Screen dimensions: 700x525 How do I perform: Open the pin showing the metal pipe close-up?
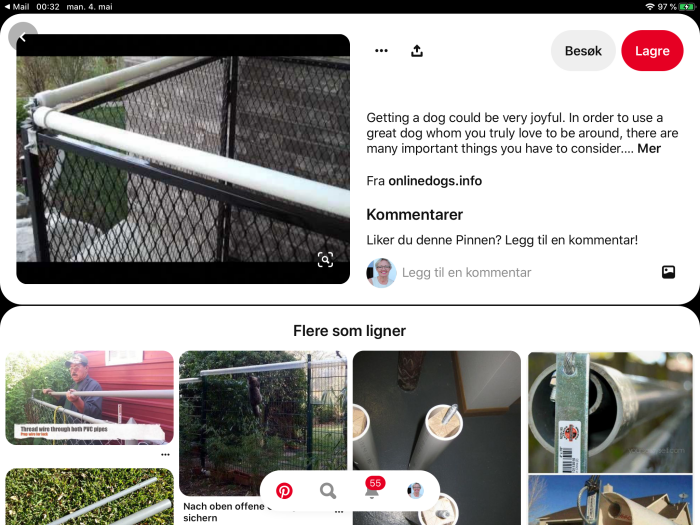click(x=611, y=410)
